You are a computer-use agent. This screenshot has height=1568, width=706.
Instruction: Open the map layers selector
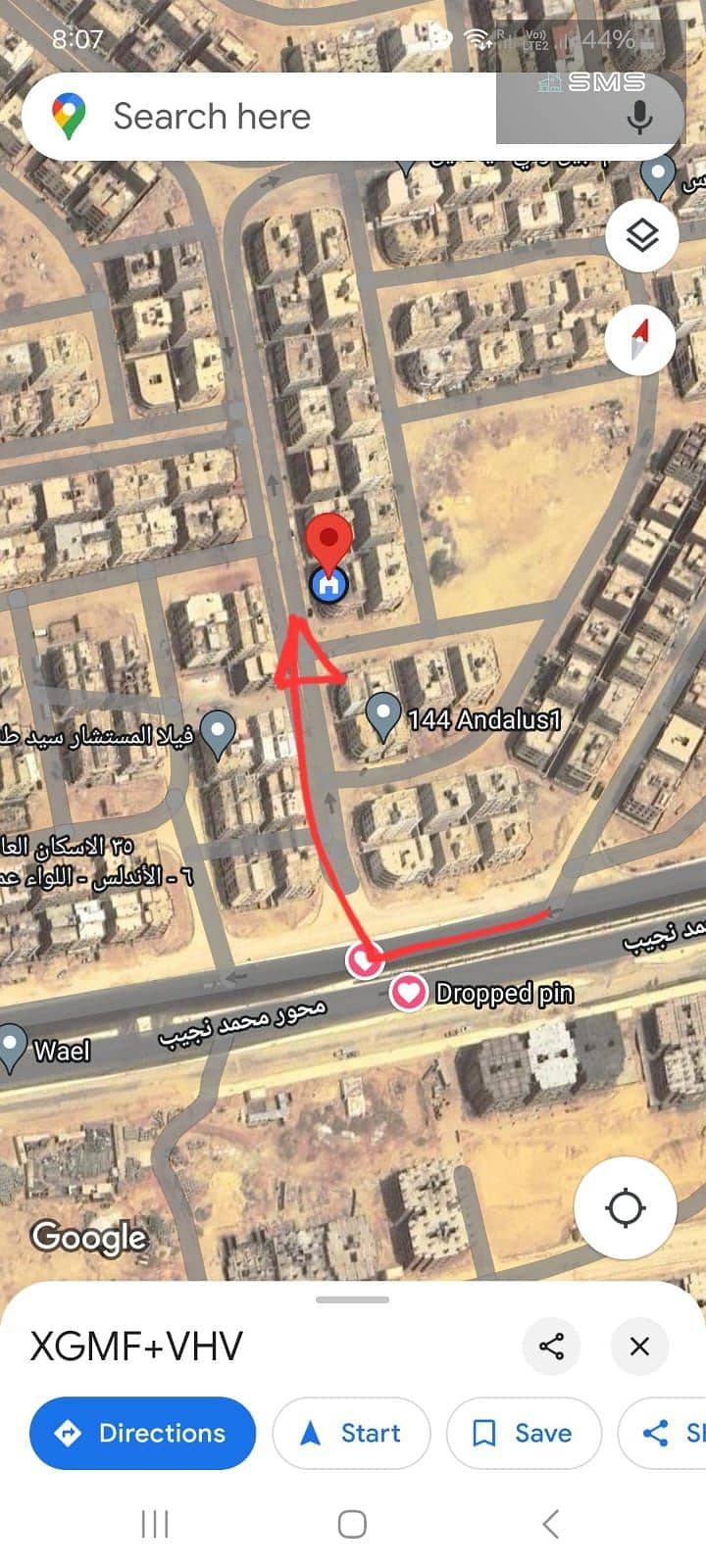642,236
